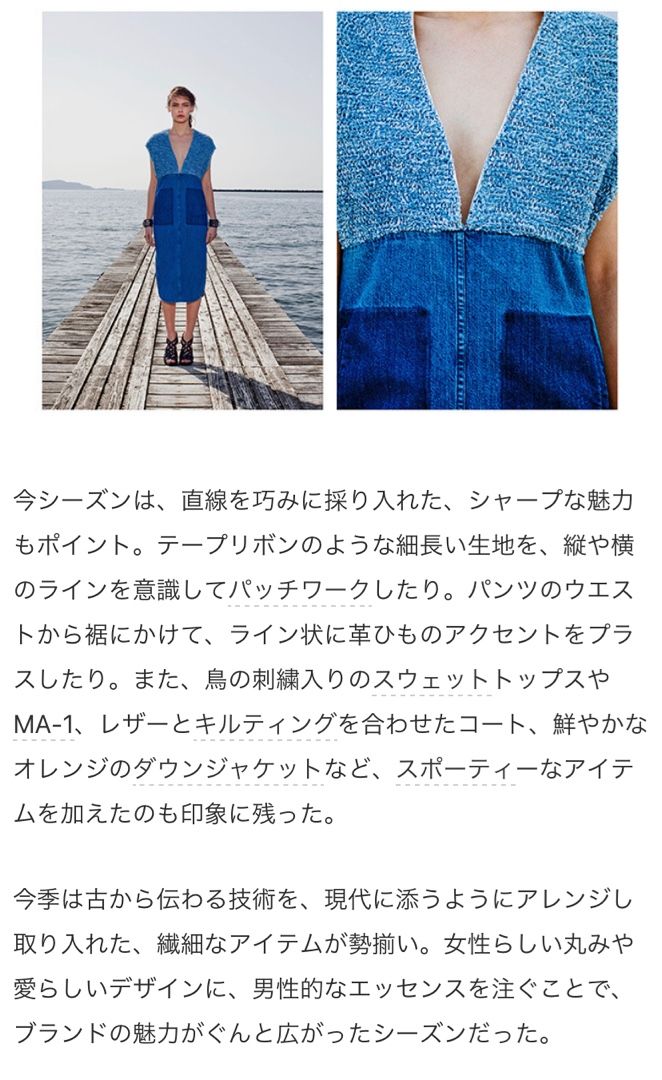Open the dress close-up photo
Screen dimensions: 662x1080
[477, 210]
